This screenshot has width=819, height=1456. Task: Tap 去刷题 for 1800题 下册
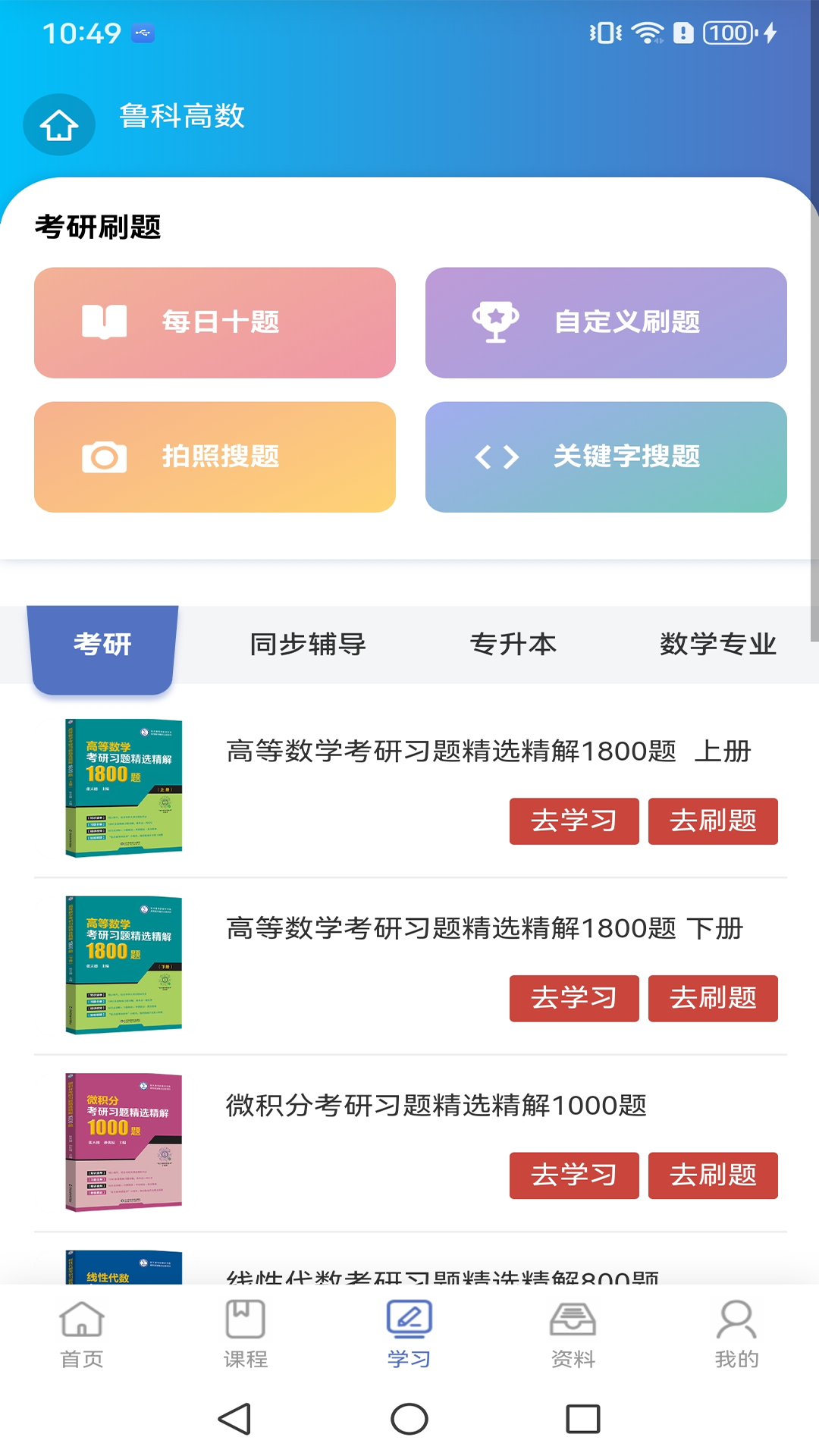pos(713,999)
